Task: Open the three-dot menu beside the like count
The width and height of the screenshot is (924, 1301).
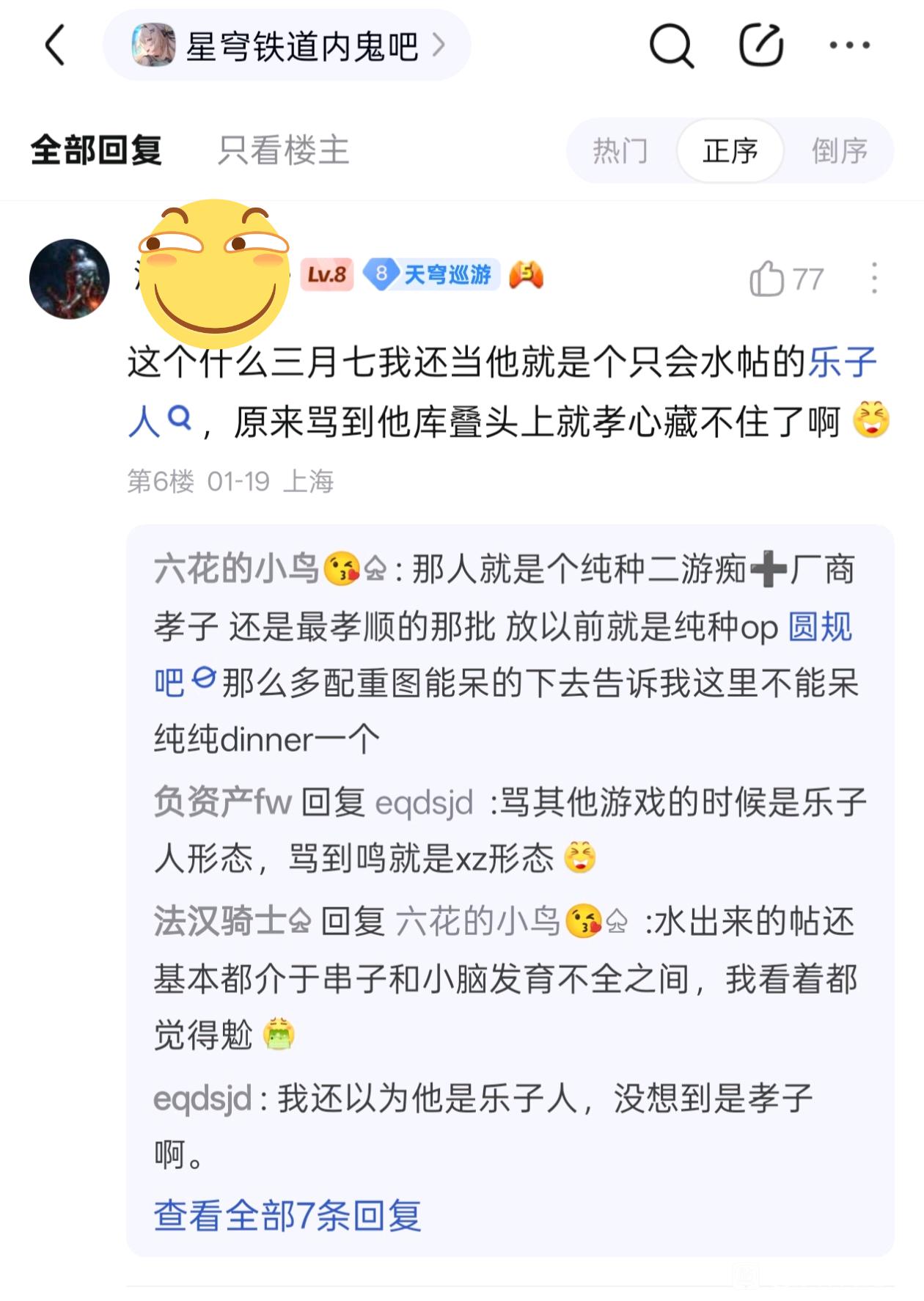Action: (874, 279)
